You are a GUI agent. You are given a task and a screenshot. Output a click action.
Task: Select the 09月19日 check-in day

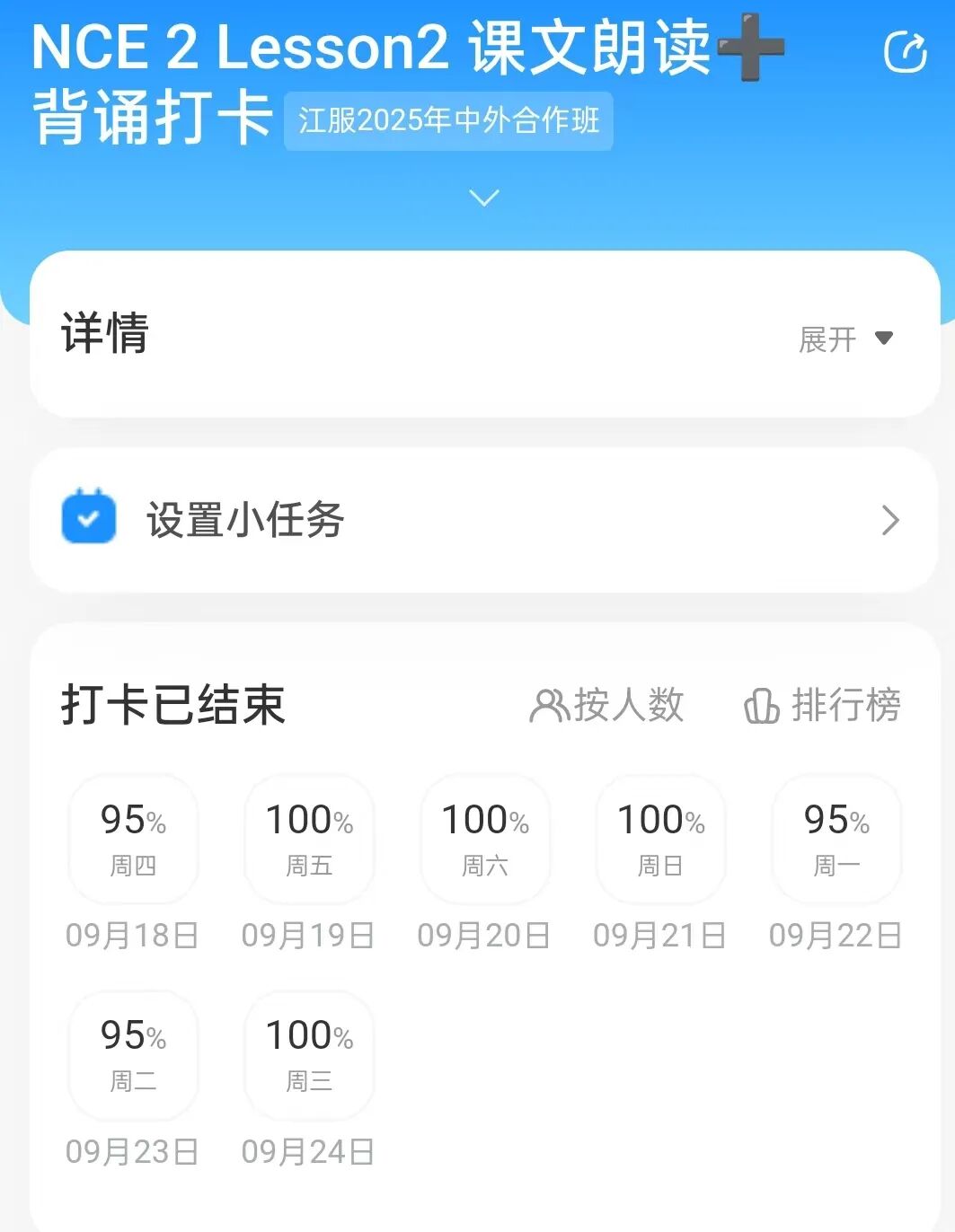point(309,840)
